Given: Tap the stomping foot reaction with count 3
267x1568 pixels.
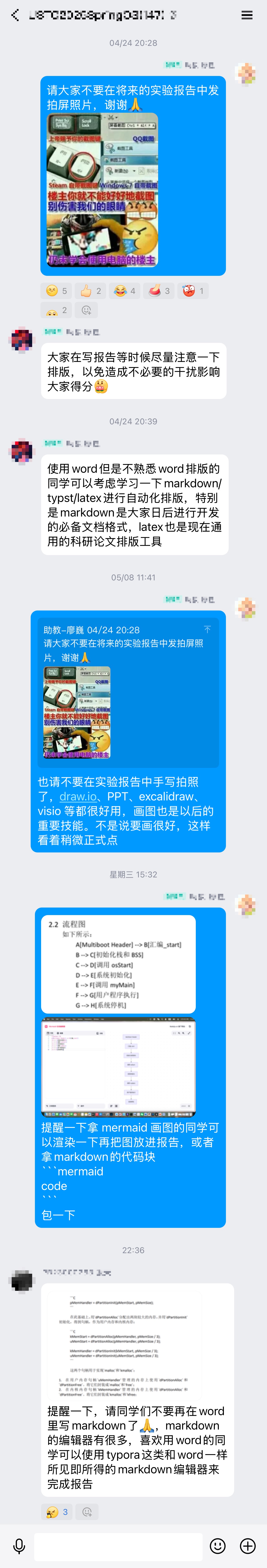Looking at the screenshot, I should click(159, 291).
